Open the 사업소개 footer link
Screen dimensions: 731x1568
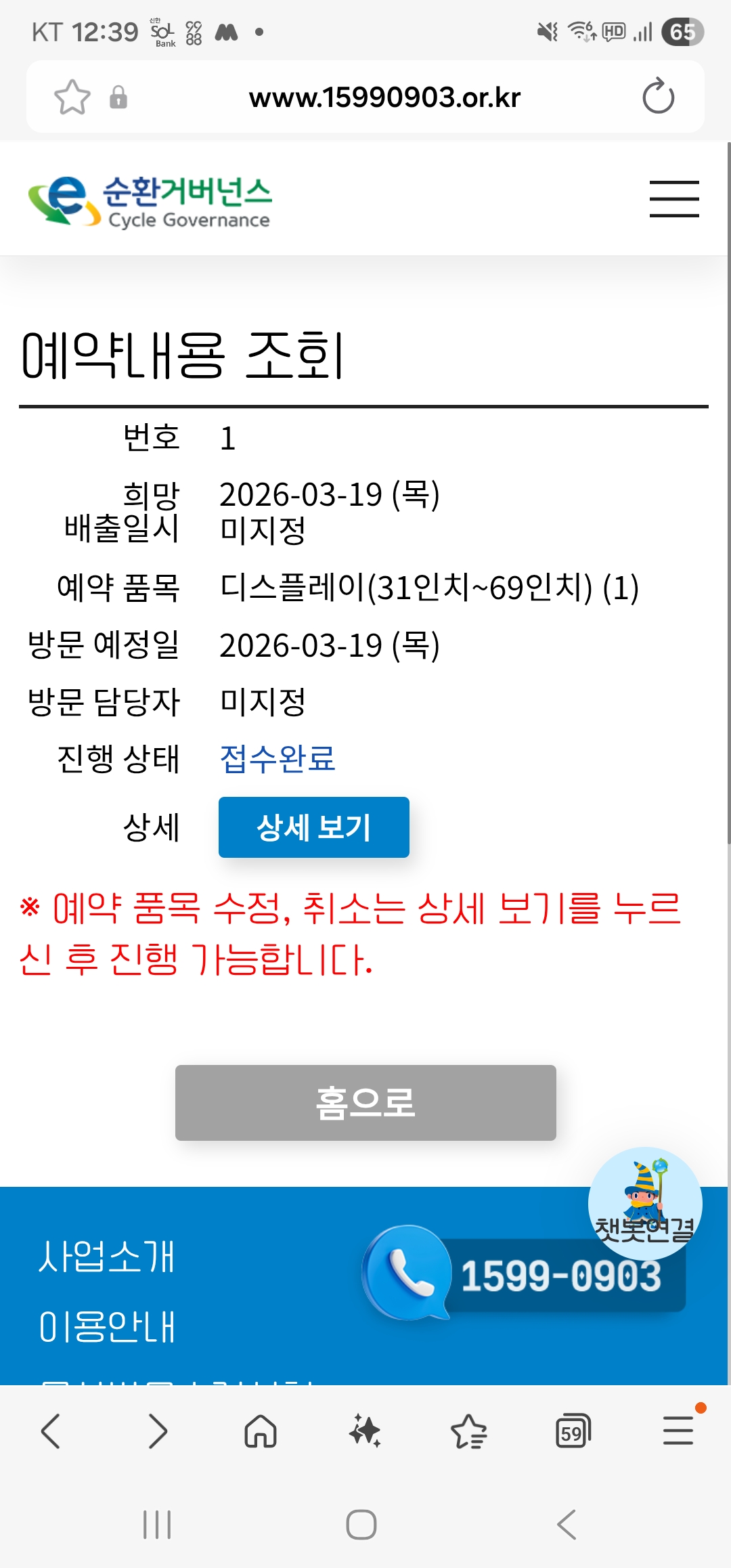pos(107,1257)
